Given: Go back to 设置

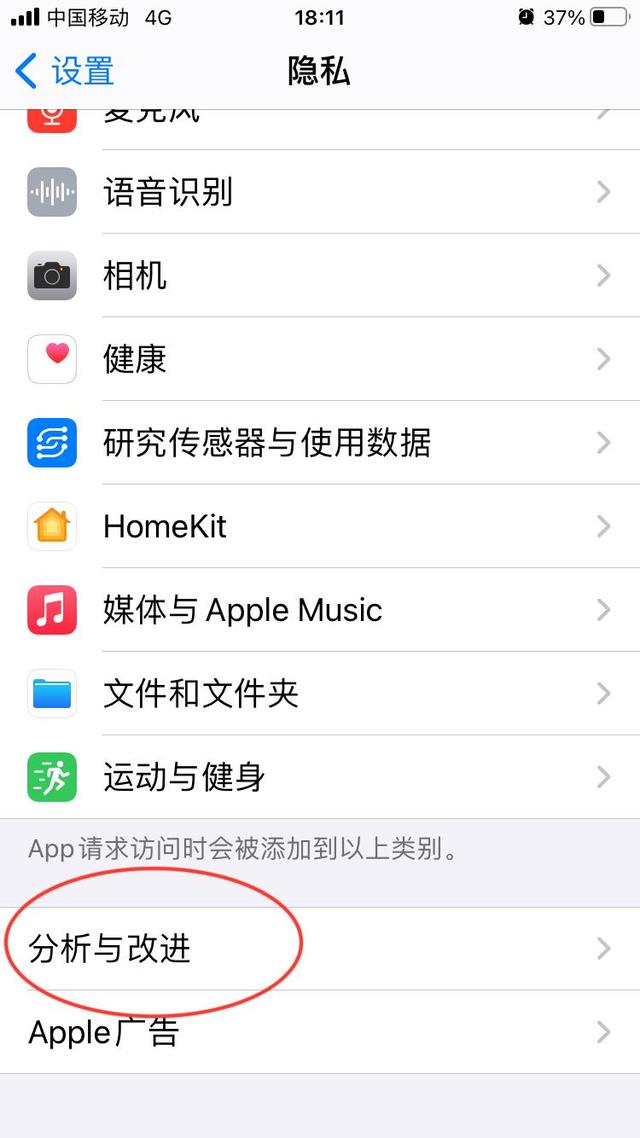Looking at the screenshot, I should 64,72.
